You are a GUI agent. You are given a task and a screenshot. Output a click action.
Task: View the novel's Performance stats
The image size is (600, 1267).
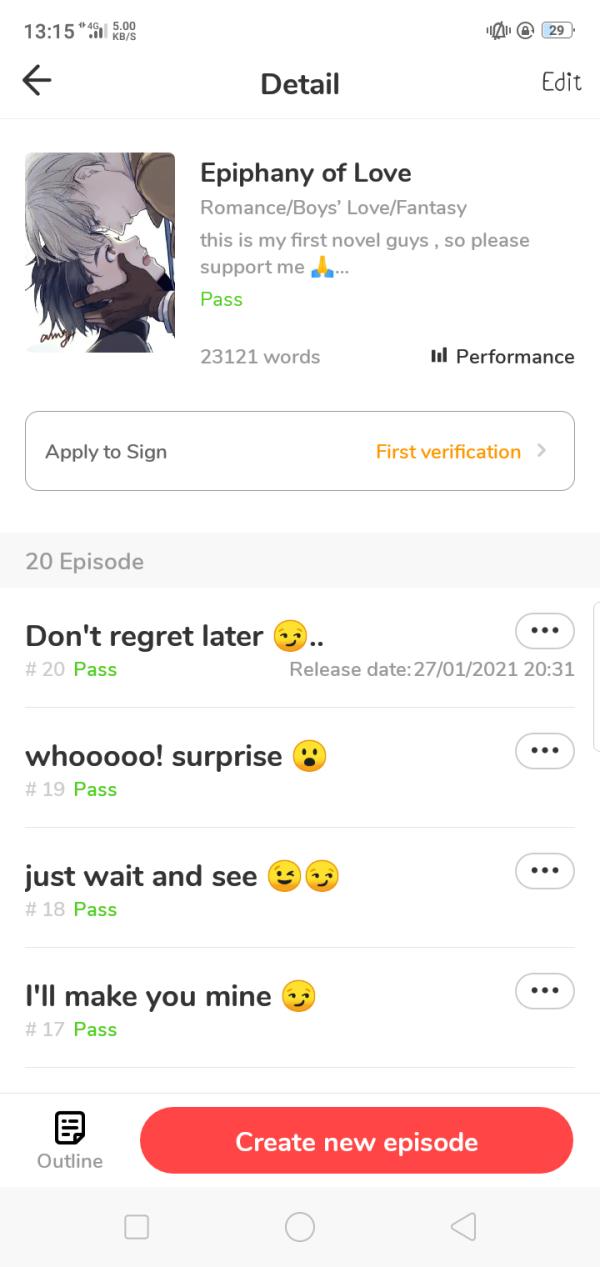(502, 356)
